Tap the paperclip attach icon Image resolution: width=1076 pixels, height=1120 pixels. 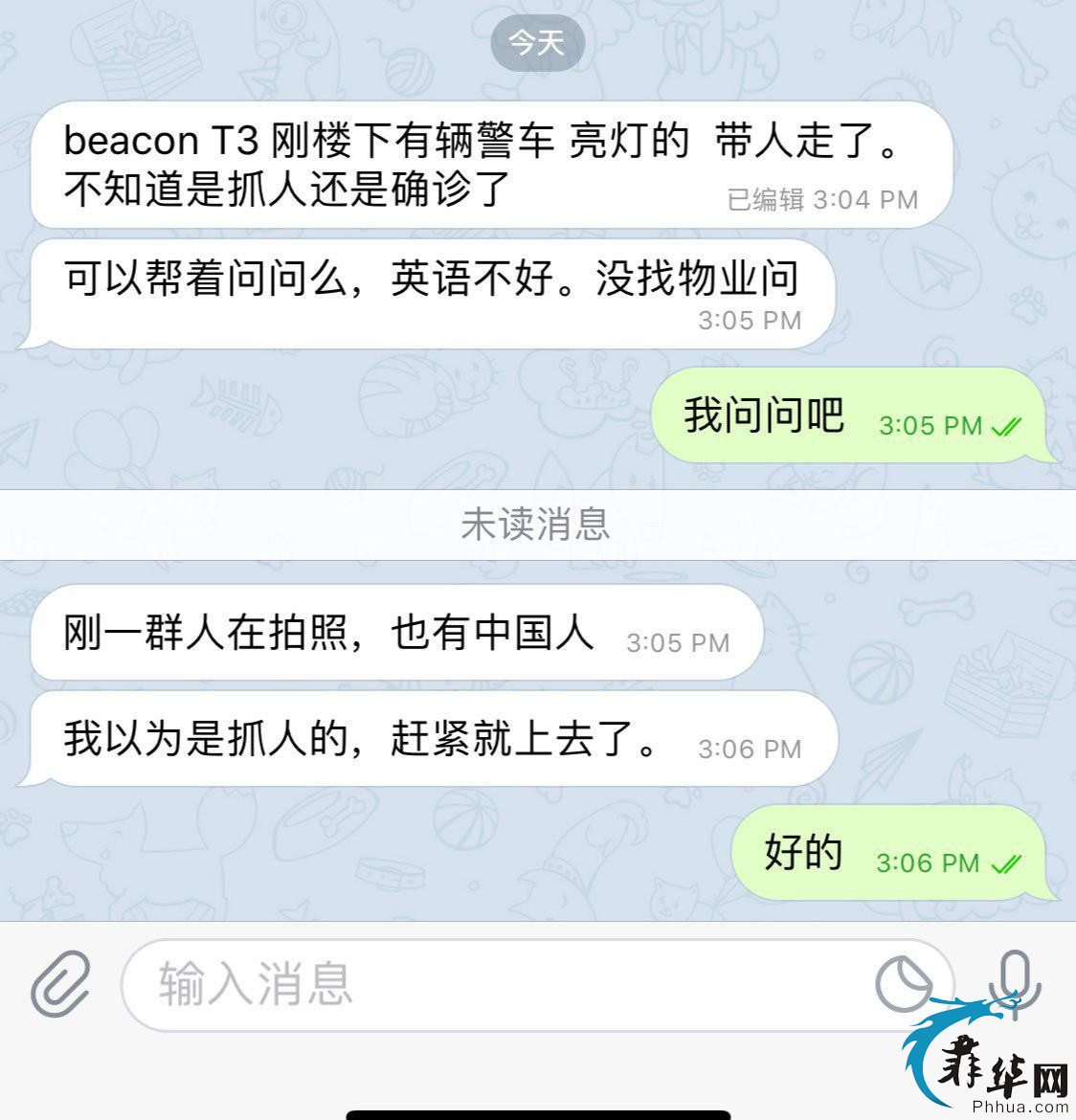pyautogui.click(x=61, y=983)
